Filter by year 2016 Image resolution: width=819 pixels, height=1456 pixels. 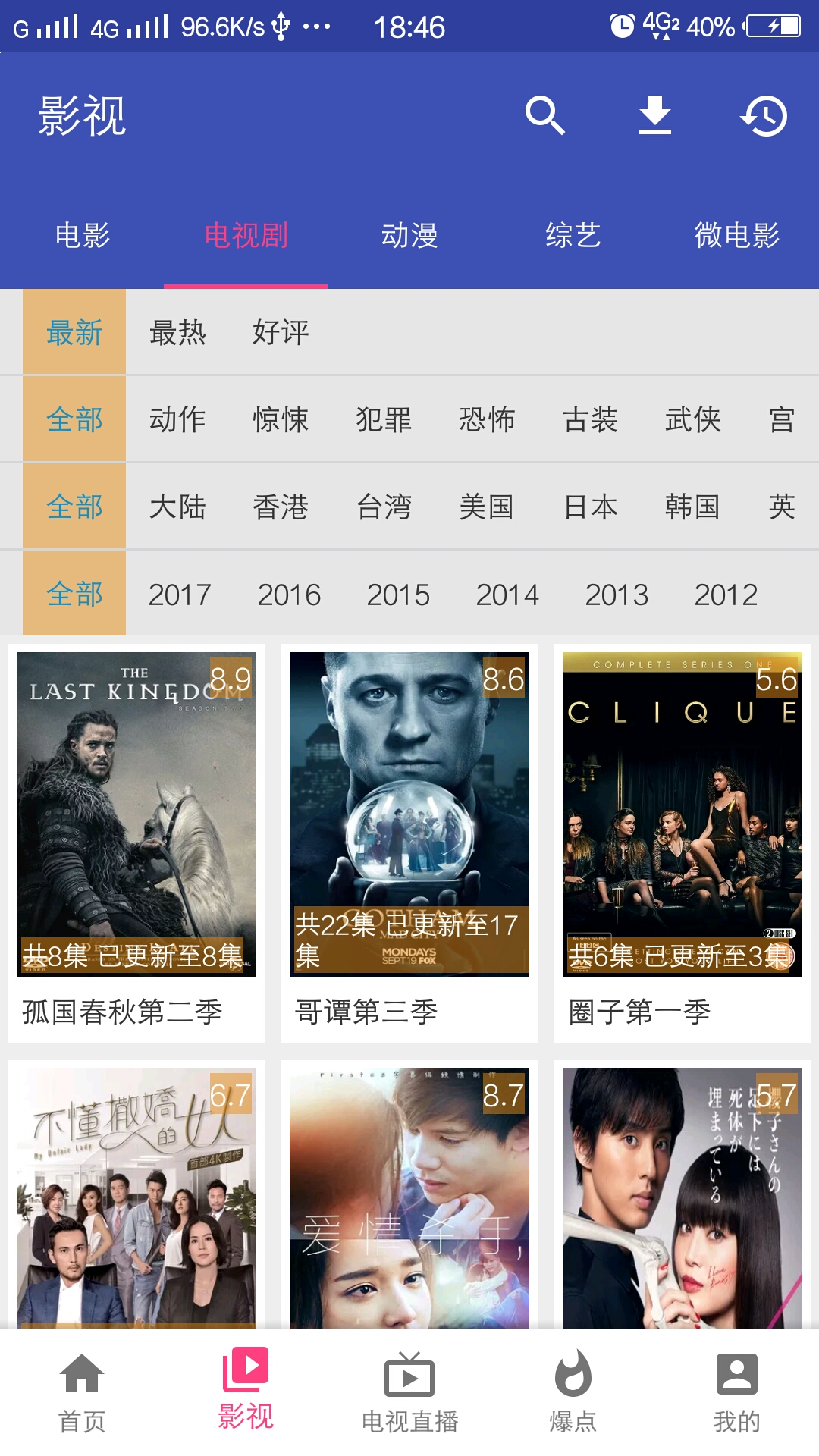(x=289, y=595)
